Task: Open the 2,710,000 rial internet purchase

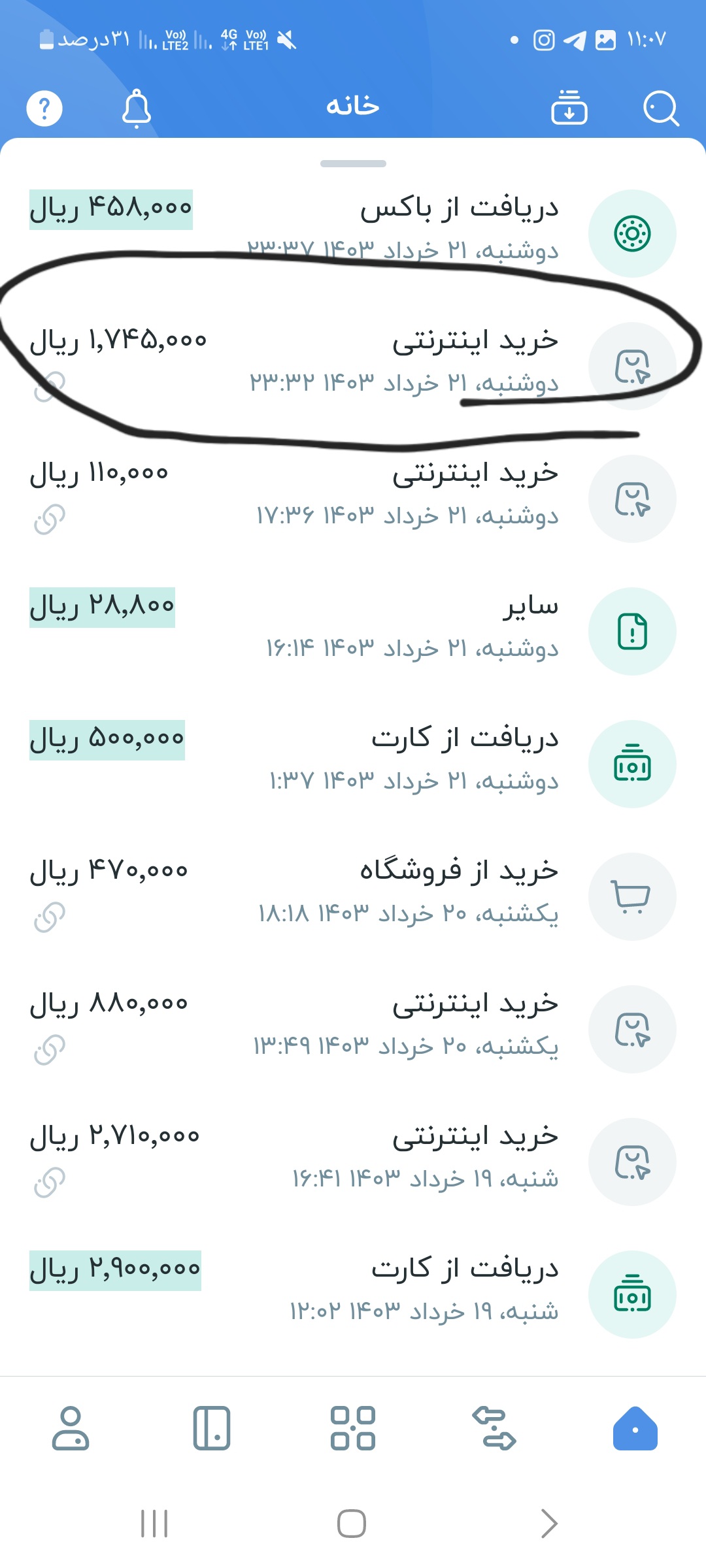Action: (353, 1162)
